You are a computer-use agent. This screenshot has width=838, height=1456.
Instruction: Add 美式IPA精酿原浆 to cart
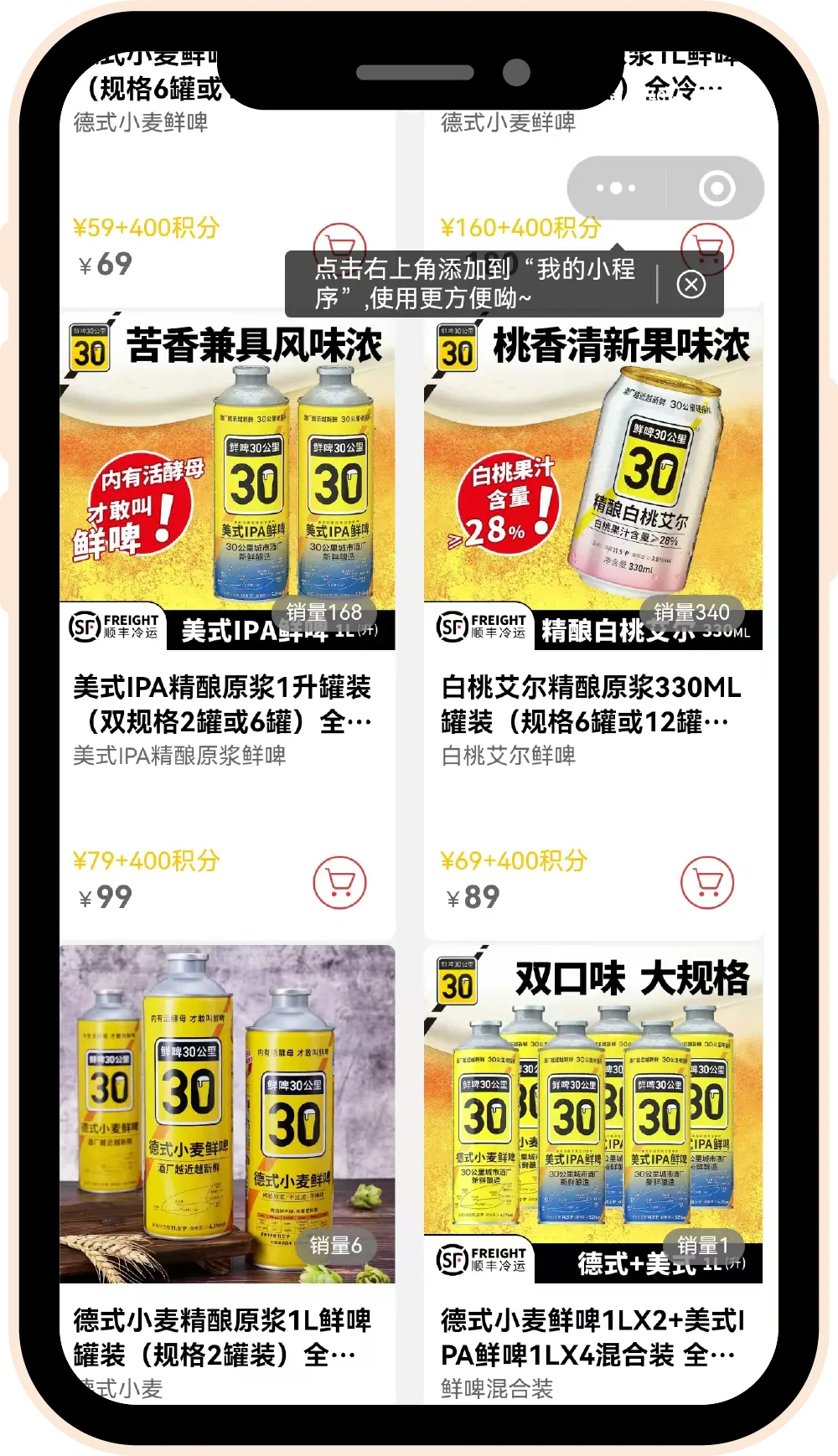339,882
